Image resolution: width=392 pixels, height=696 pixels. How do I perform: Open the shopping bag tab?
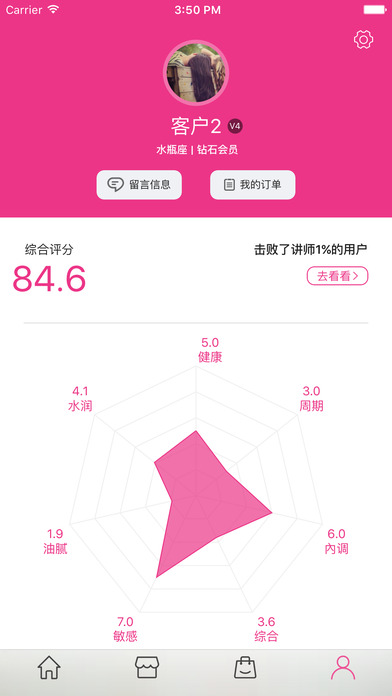pos(245,668)
